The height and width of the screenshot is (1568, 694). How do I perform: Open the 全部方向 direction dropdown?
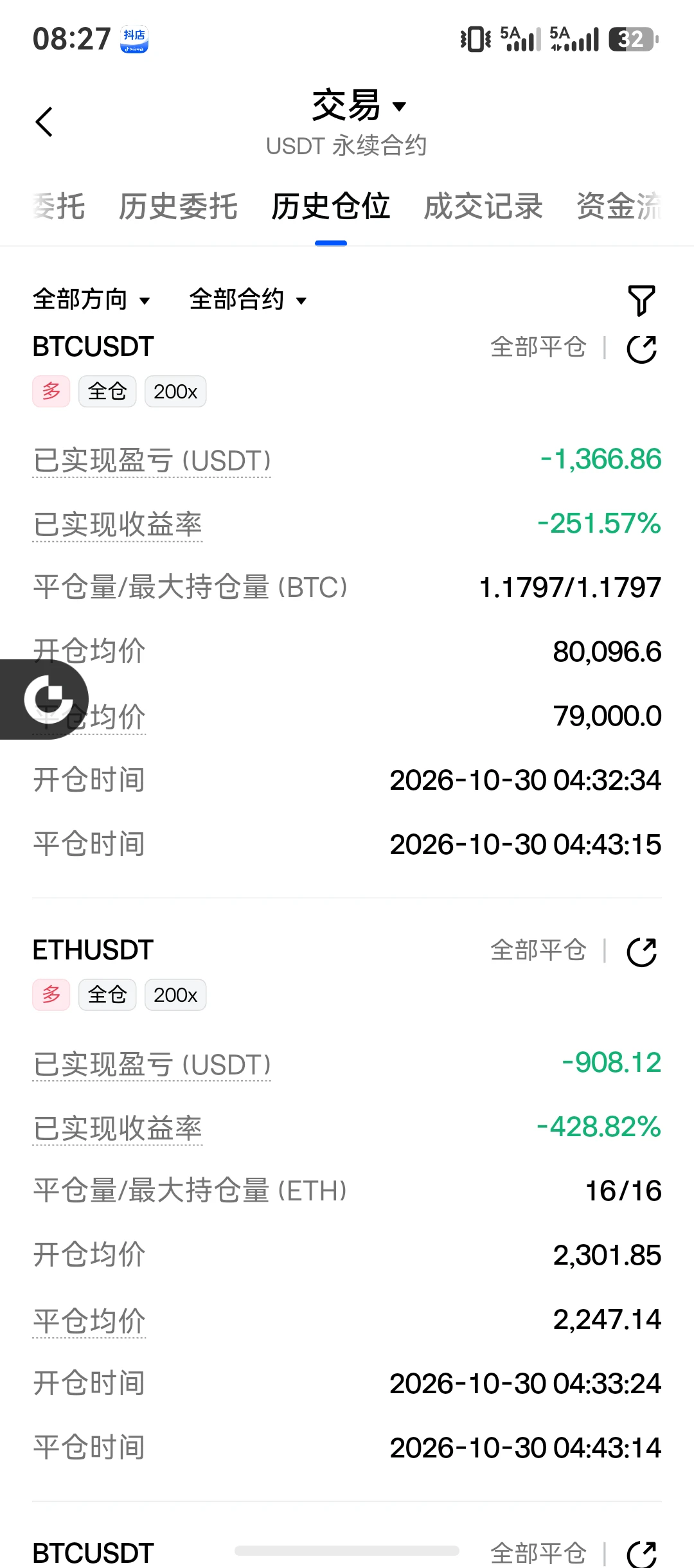click(91, 299)
